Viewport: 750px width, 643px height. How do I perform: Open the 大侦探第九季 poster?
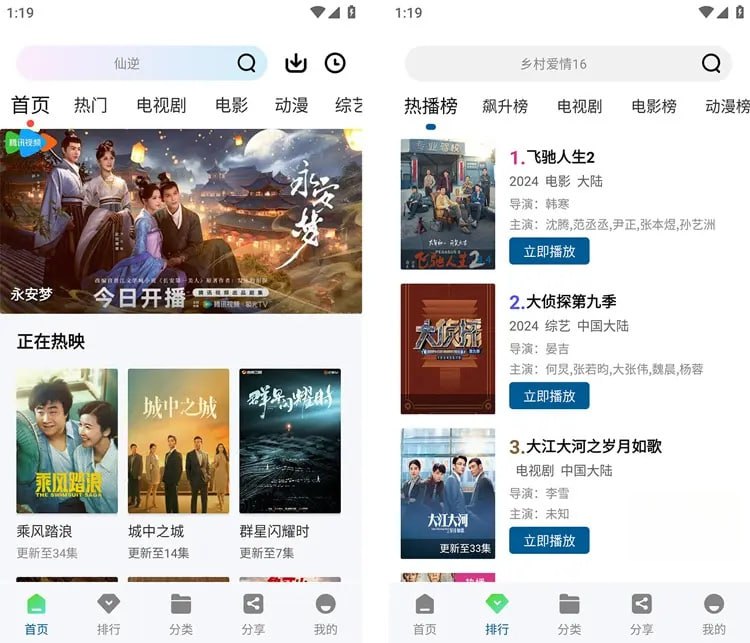[448, 348]
